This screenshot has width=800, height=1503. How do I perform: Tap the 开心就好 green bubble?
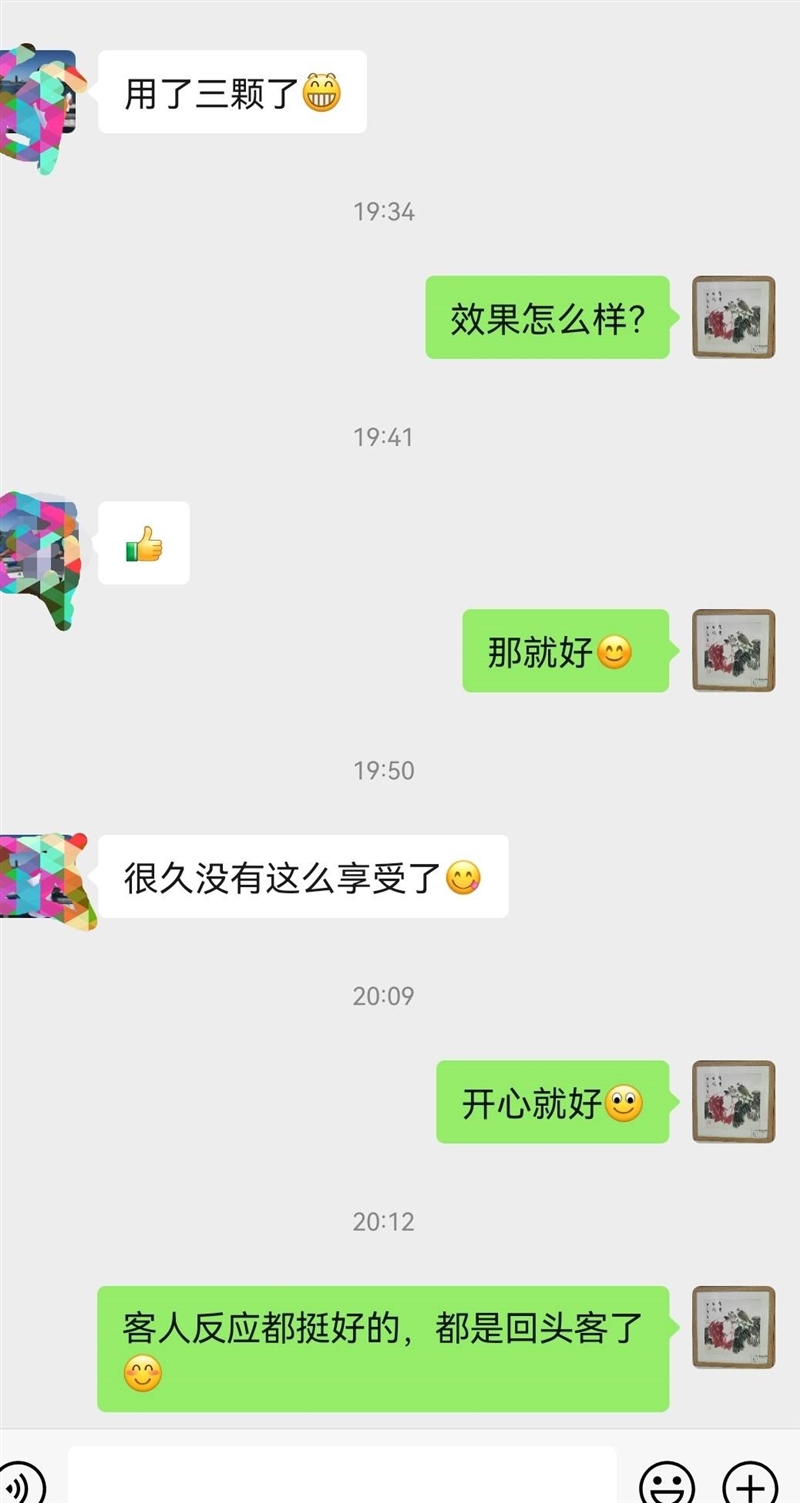pos(552,1105)
